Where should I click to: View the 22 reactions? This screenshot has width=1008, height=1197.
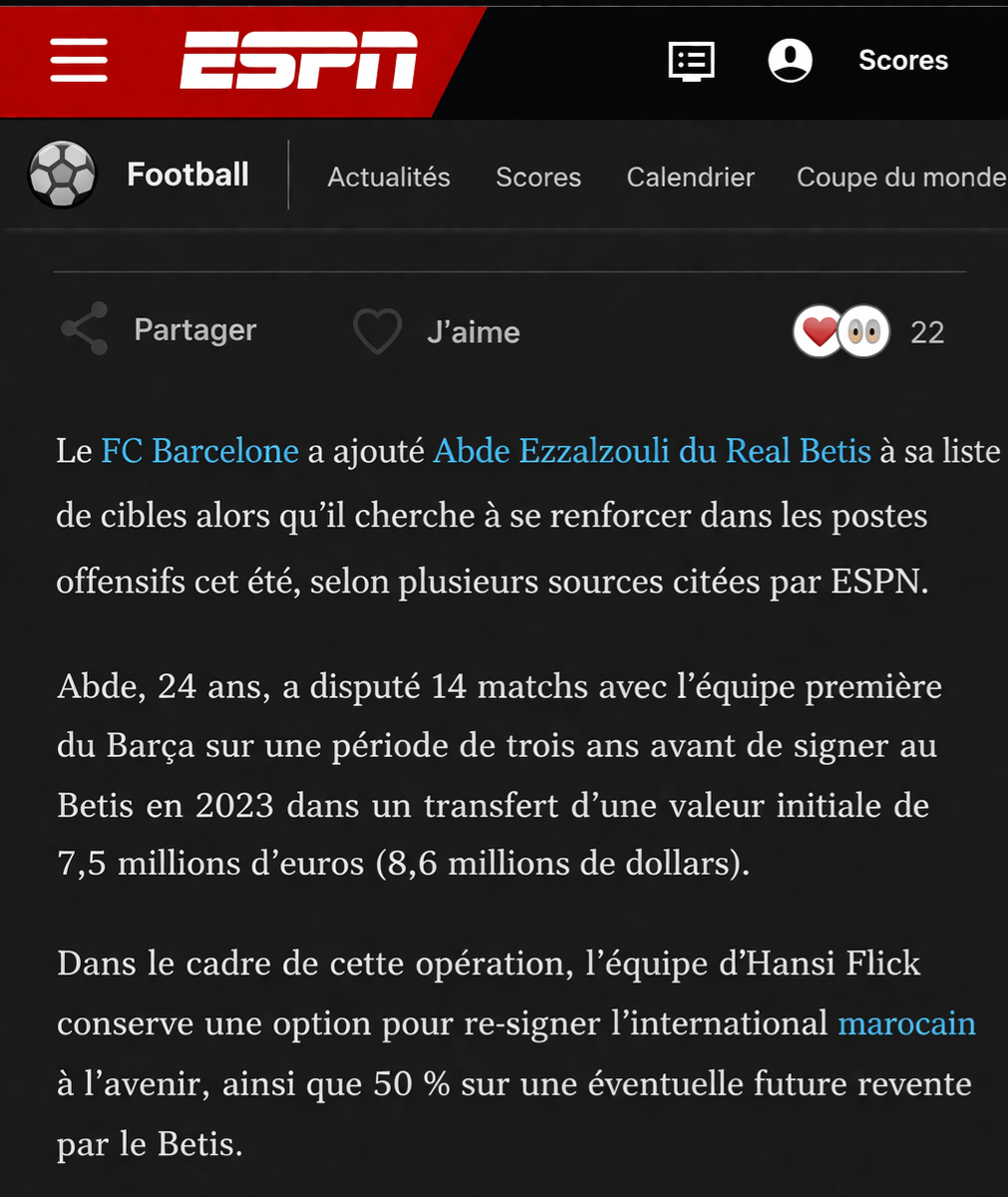point(867,332)
